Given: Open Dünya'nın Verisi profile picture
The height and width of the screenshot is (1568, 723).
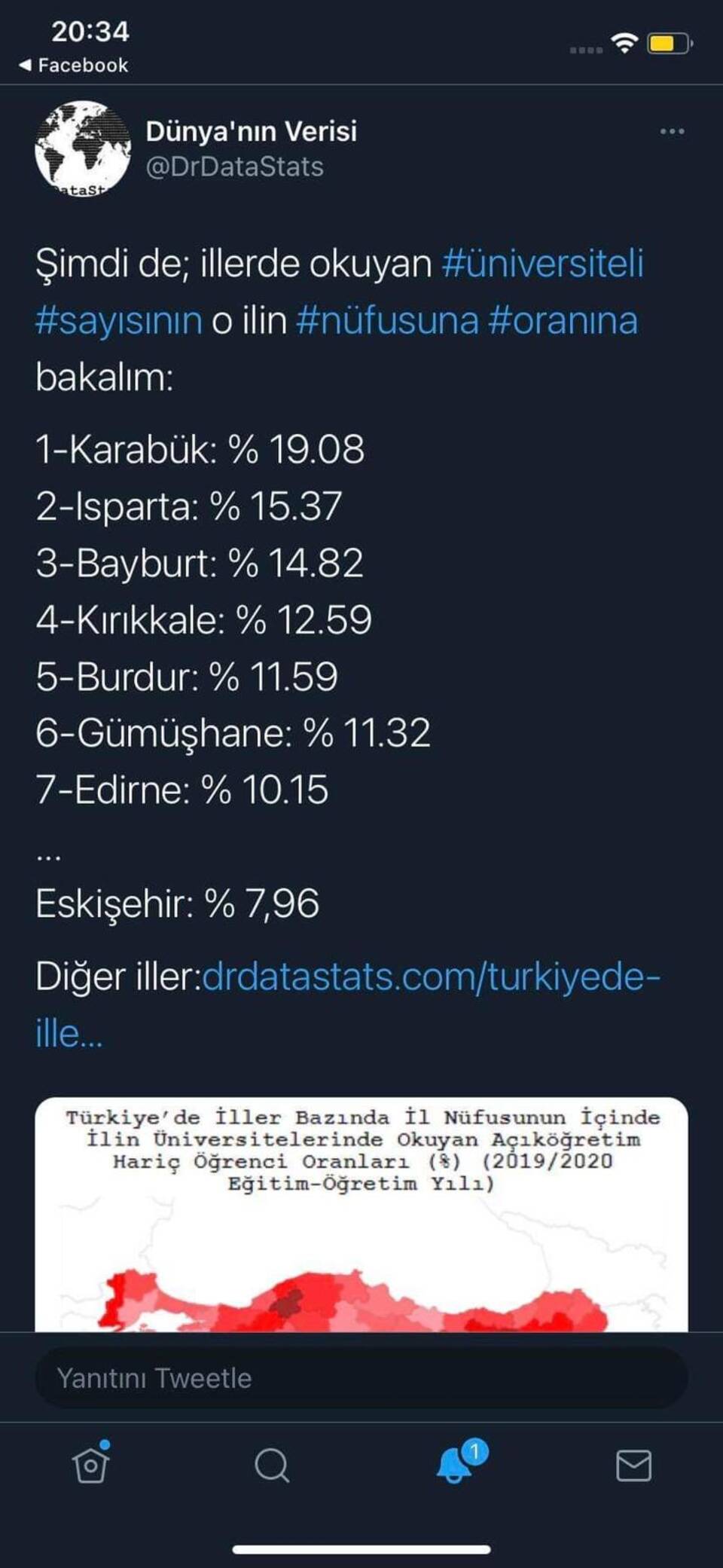Looking at the screenshot, I should [82, 148].
